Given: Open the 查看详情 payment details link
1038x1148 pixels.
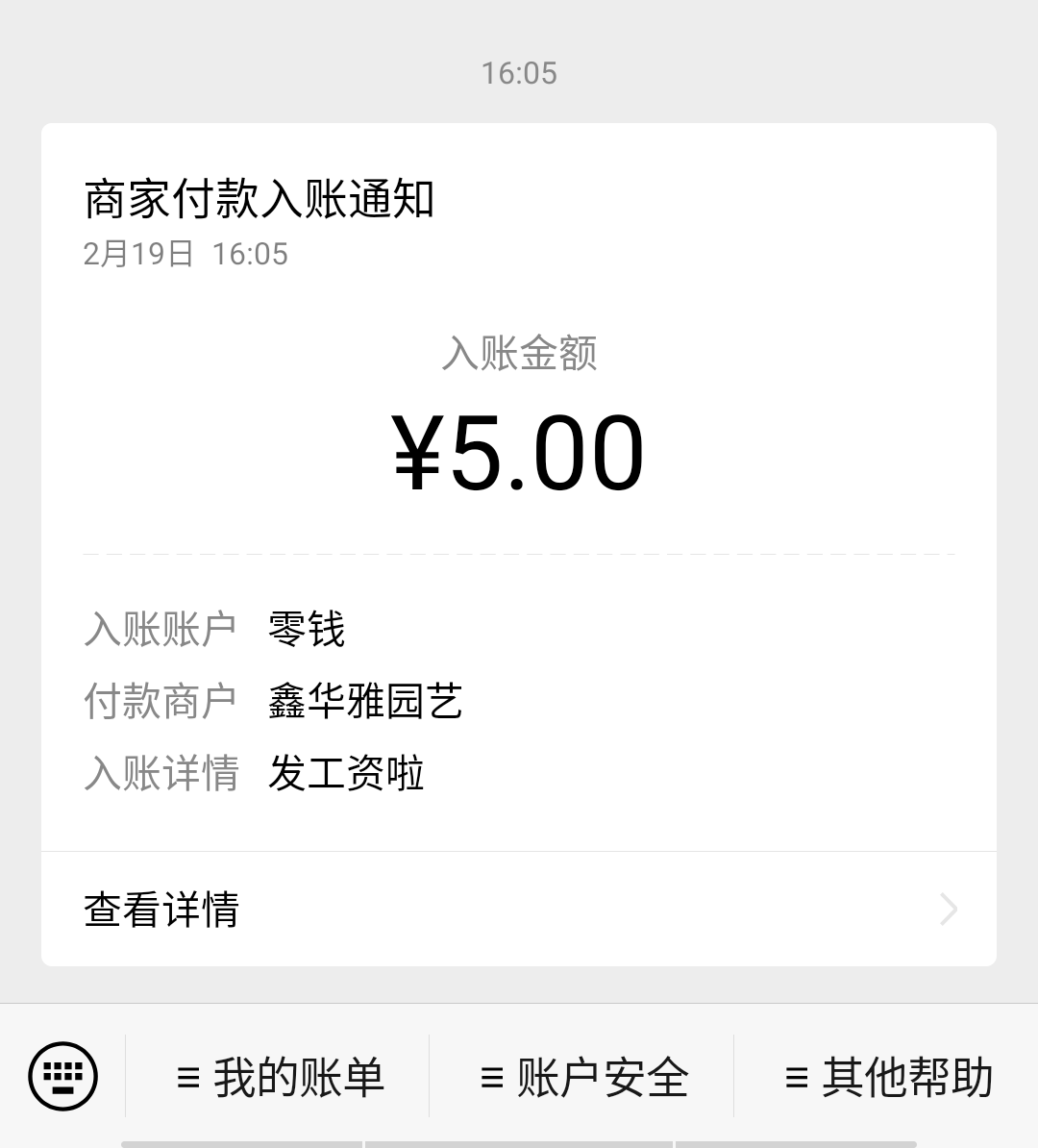Looking at the screenshot, I should pos(161,908).
